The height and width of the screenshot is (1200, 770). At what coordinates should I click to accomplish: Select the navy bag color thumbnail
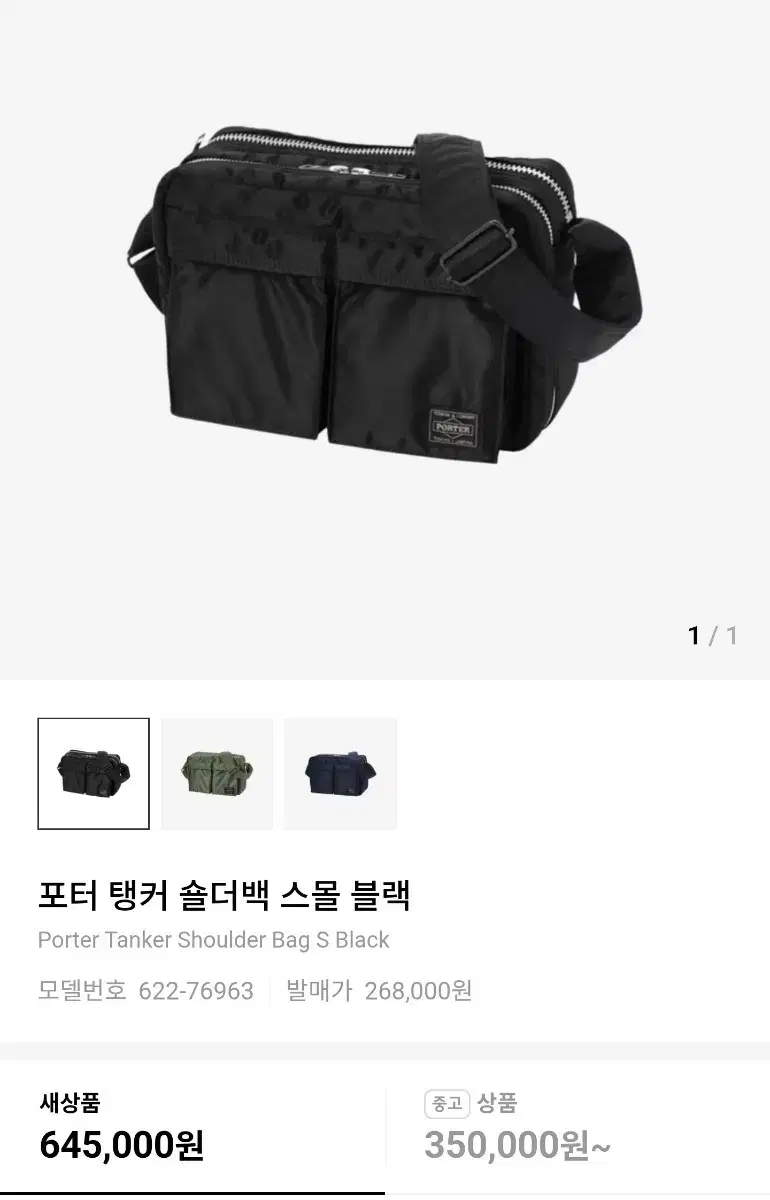click(340, 773)
